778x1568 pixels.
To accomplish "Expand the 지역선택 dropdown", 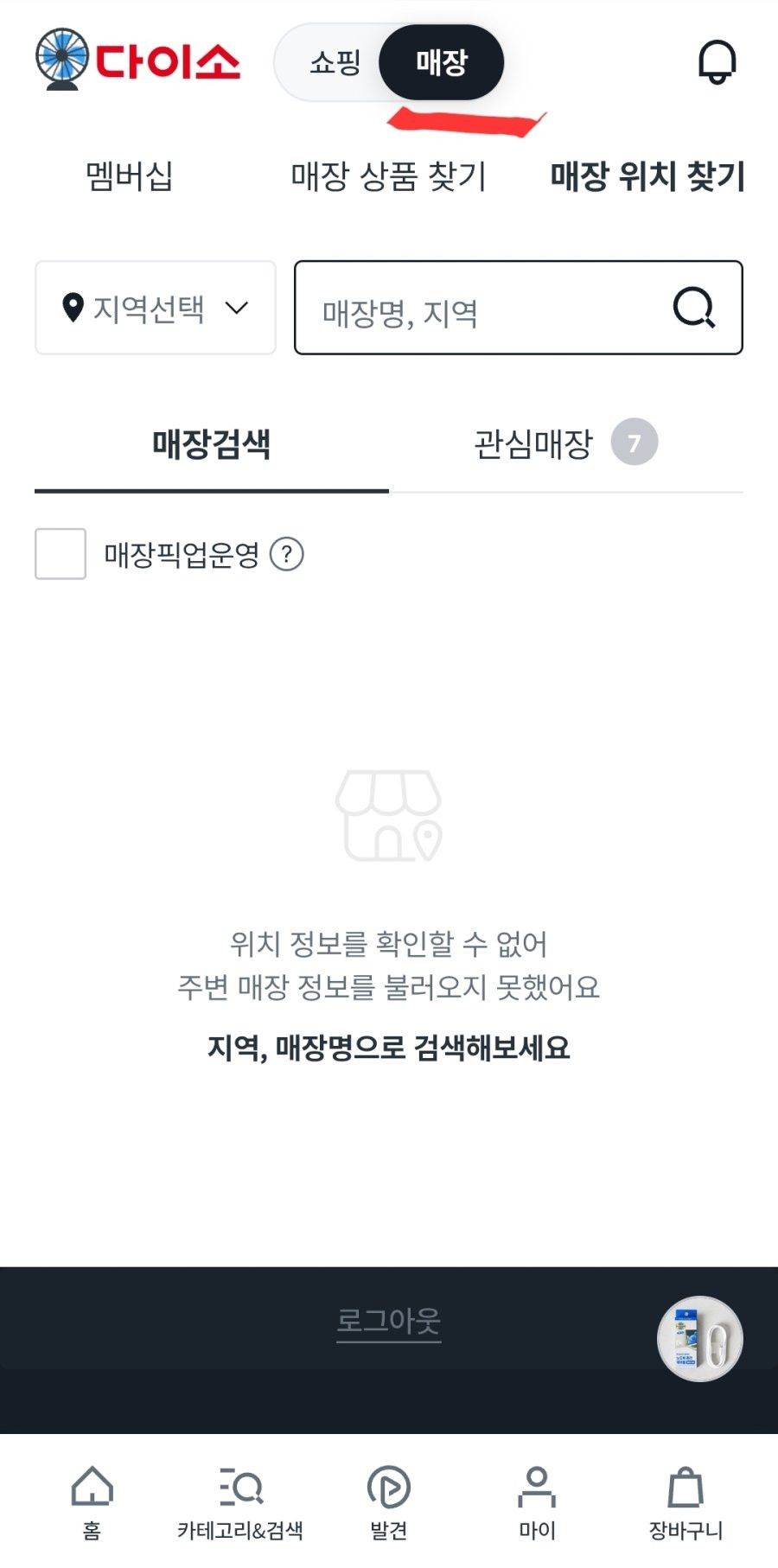I will [156, 308].
